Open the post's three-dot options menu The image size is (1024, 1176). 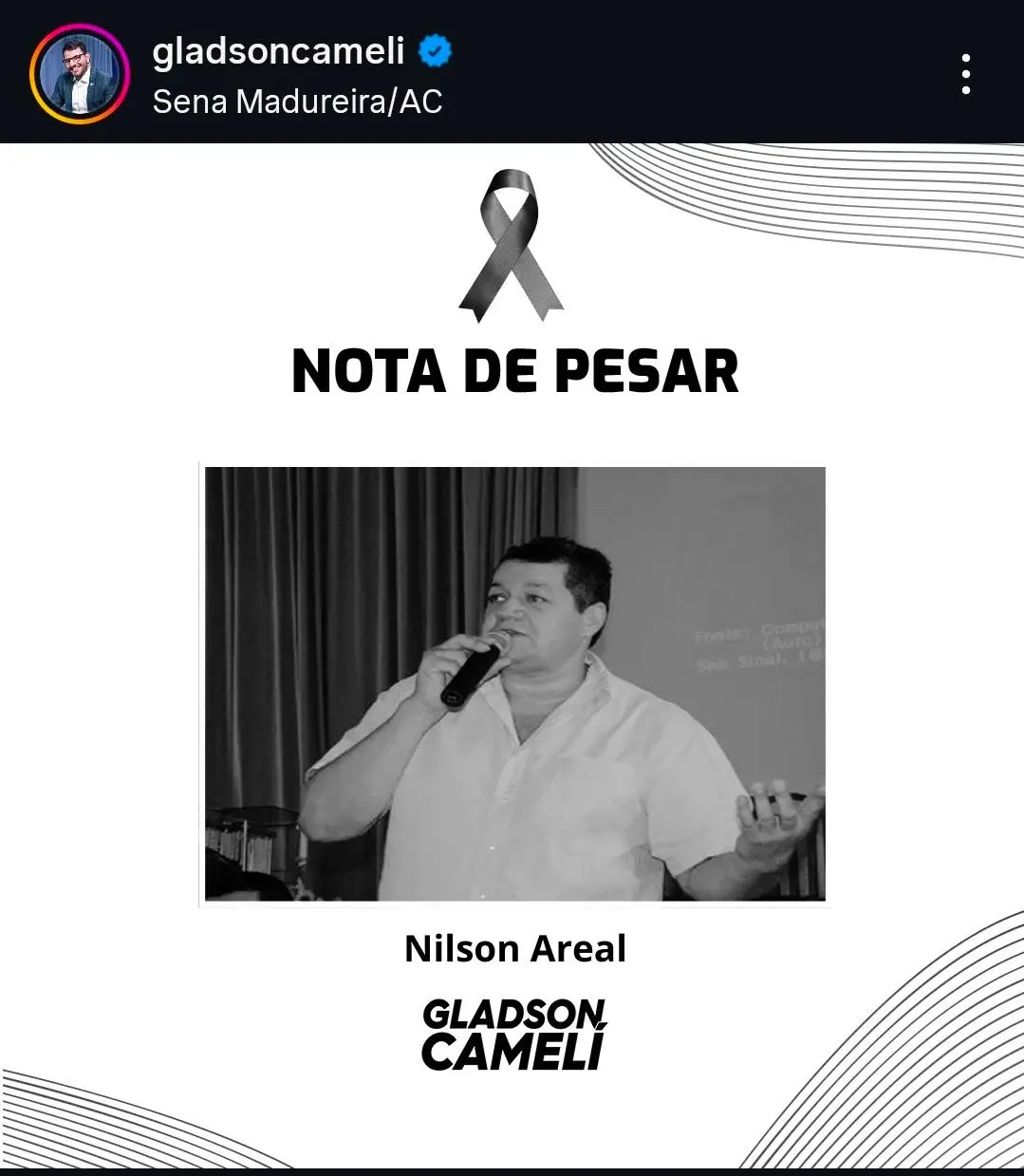coord(965,74)
